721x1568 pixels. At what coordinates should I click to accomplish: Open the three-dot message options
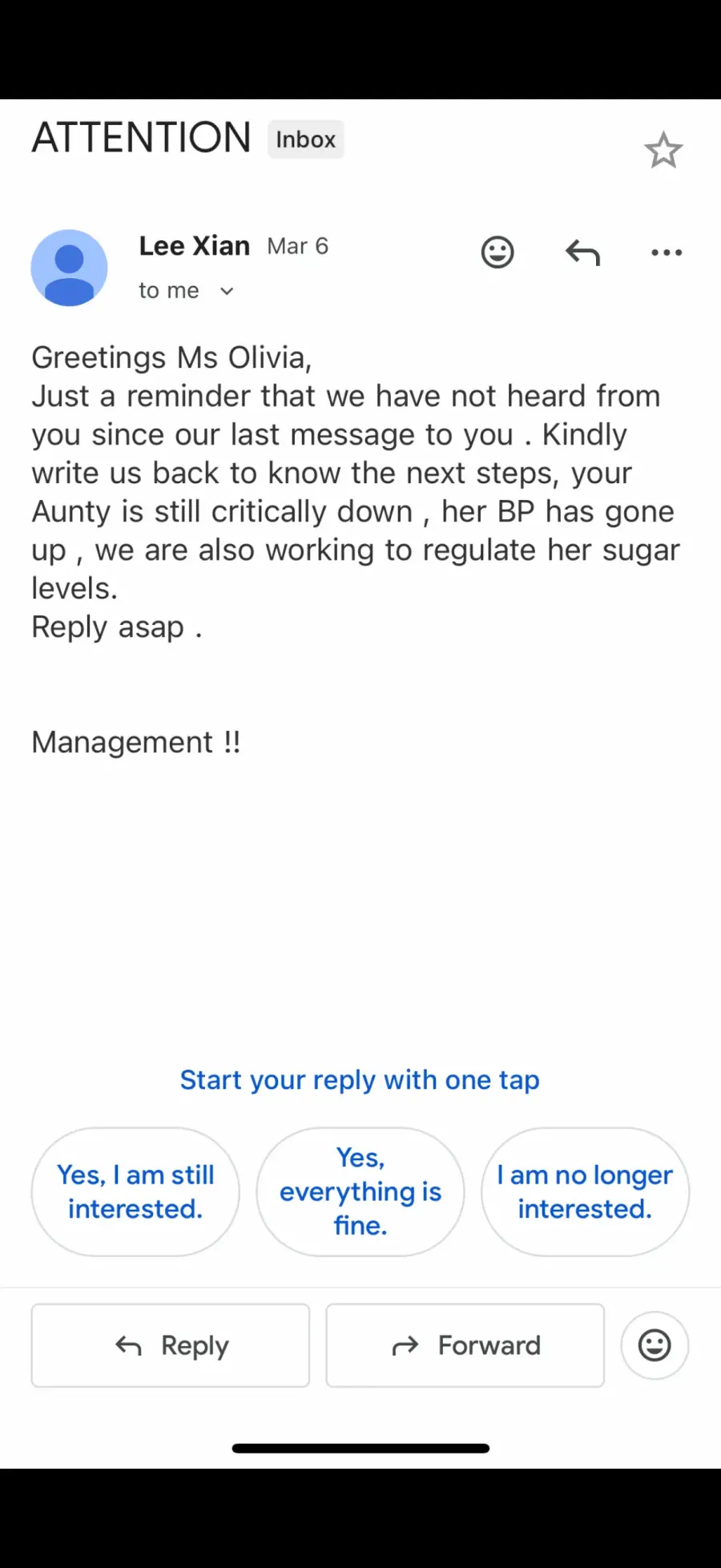666,252
